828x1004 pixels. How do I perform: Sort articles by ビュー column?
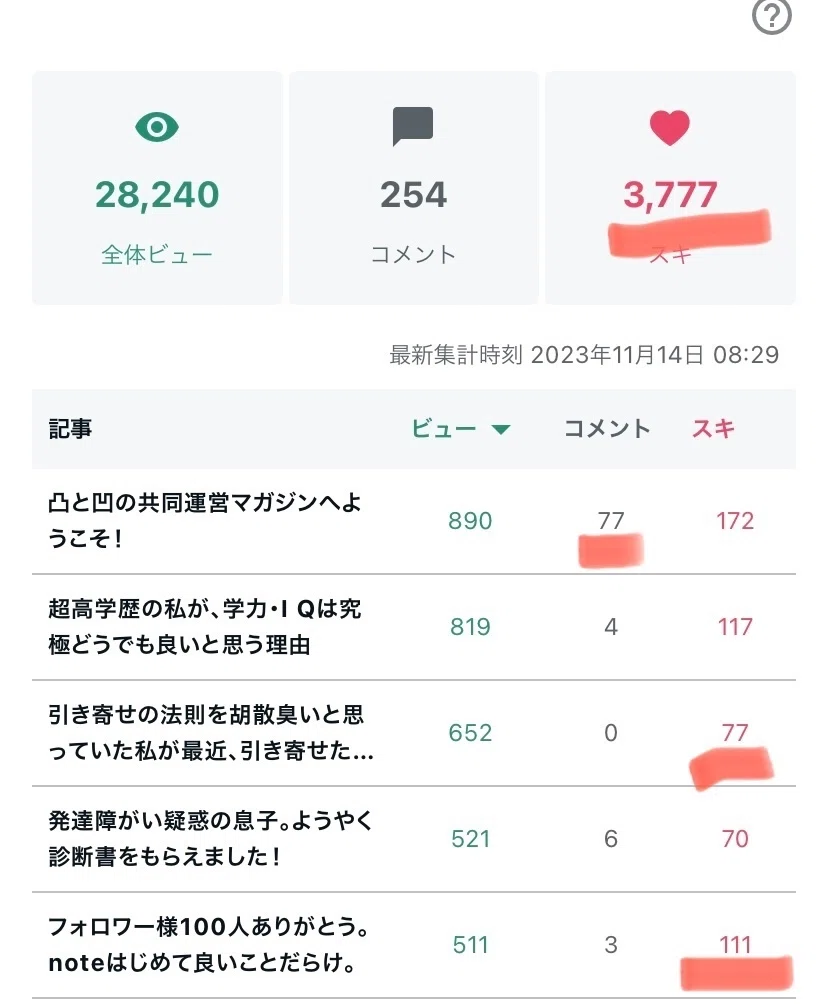coord(460,428)
